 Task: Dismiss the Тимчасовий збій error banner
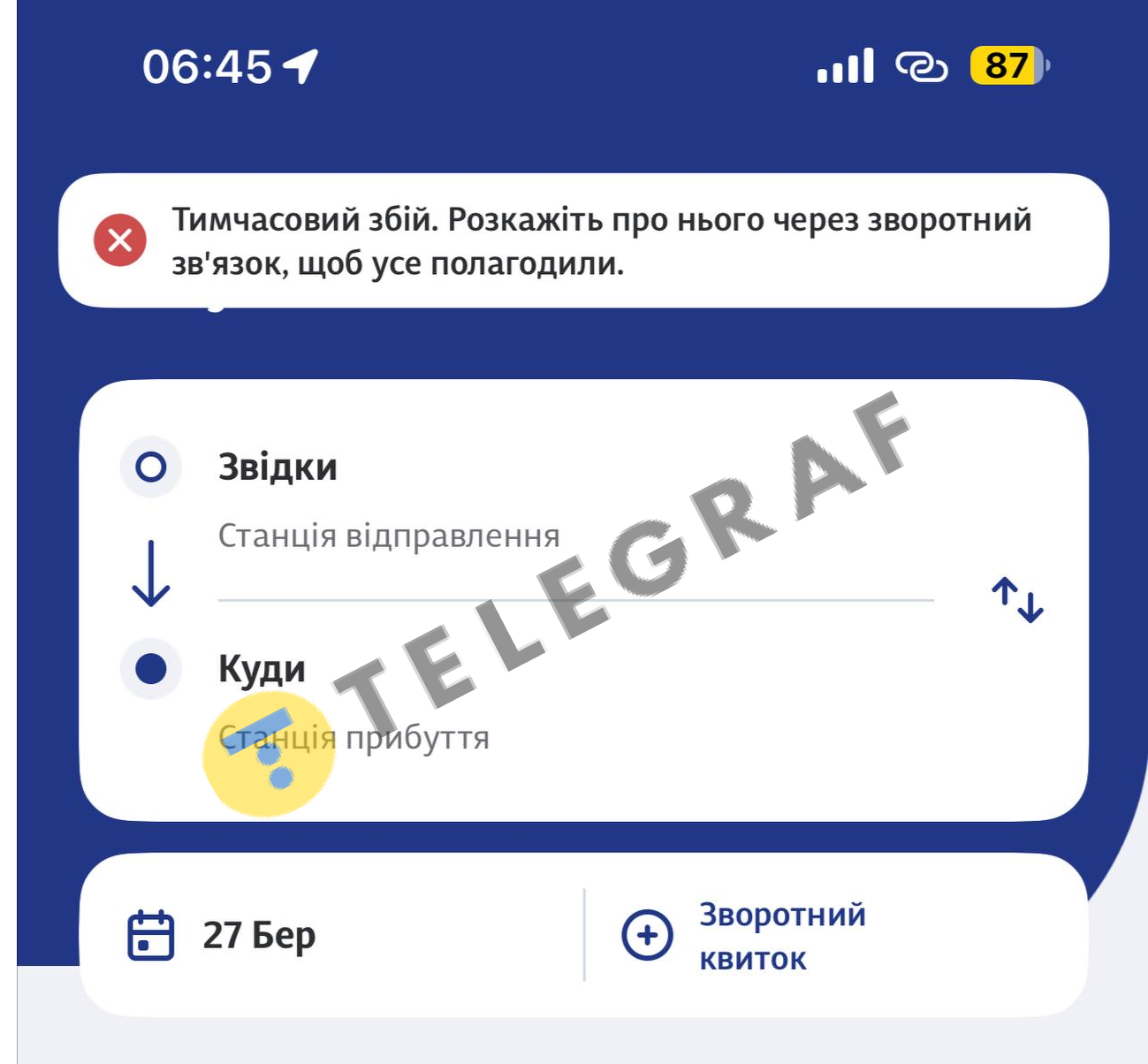(120, 239)
